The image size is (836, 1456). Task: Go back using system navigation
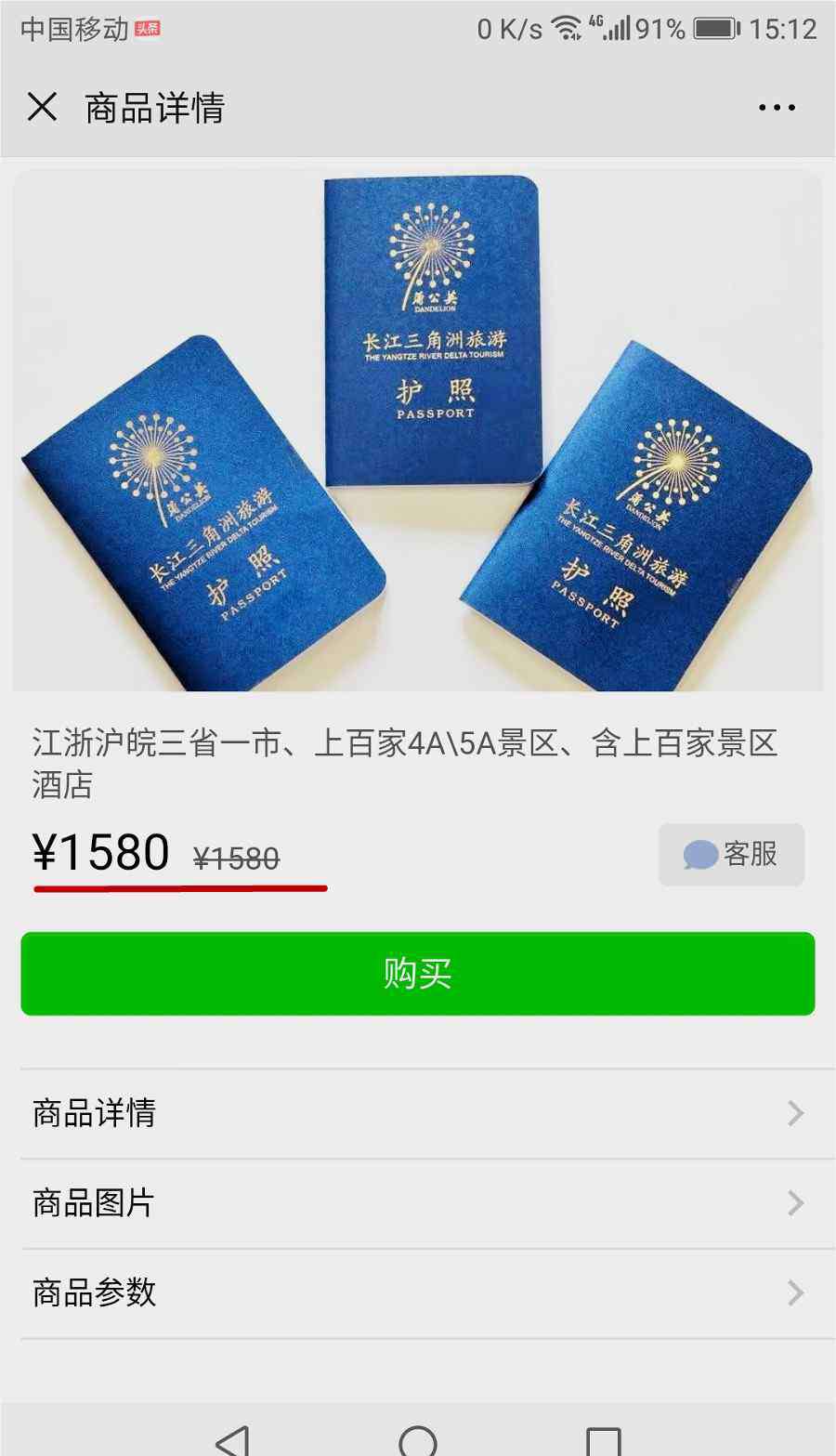[x=232, y=1440]
